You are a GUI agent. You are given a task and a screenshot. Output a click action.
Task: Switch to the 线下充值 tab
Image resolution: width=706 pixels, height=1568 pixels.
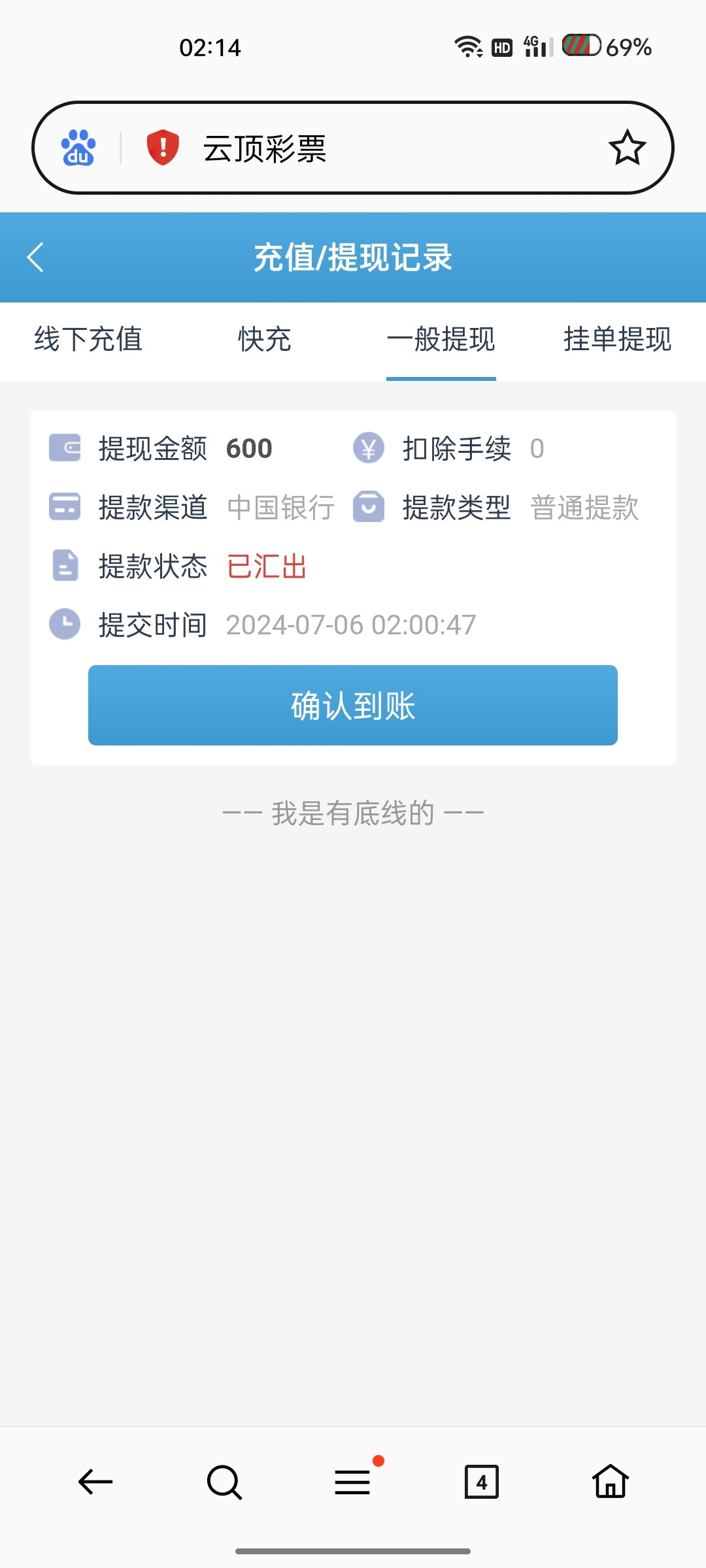[88, 340]
